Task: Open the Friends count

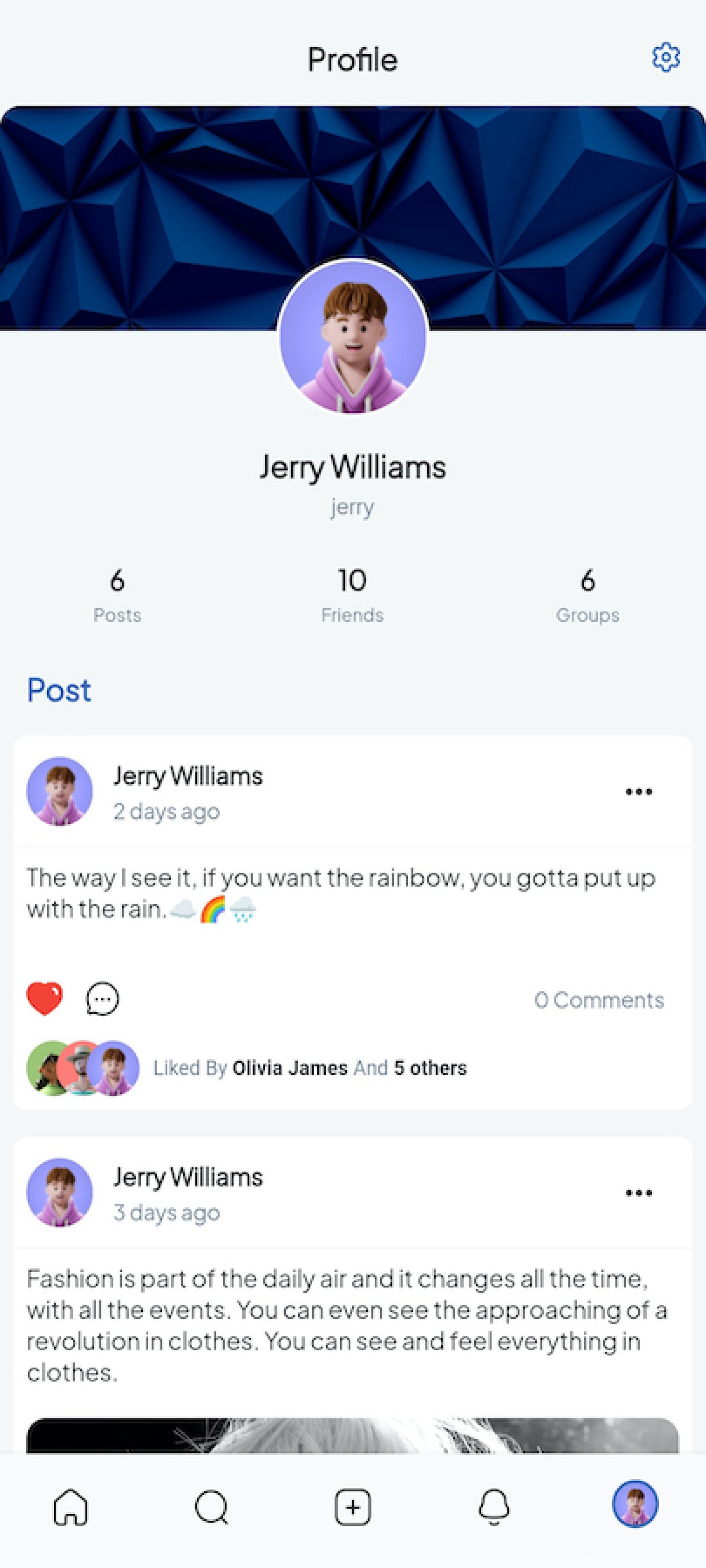Action: [352, 595]
